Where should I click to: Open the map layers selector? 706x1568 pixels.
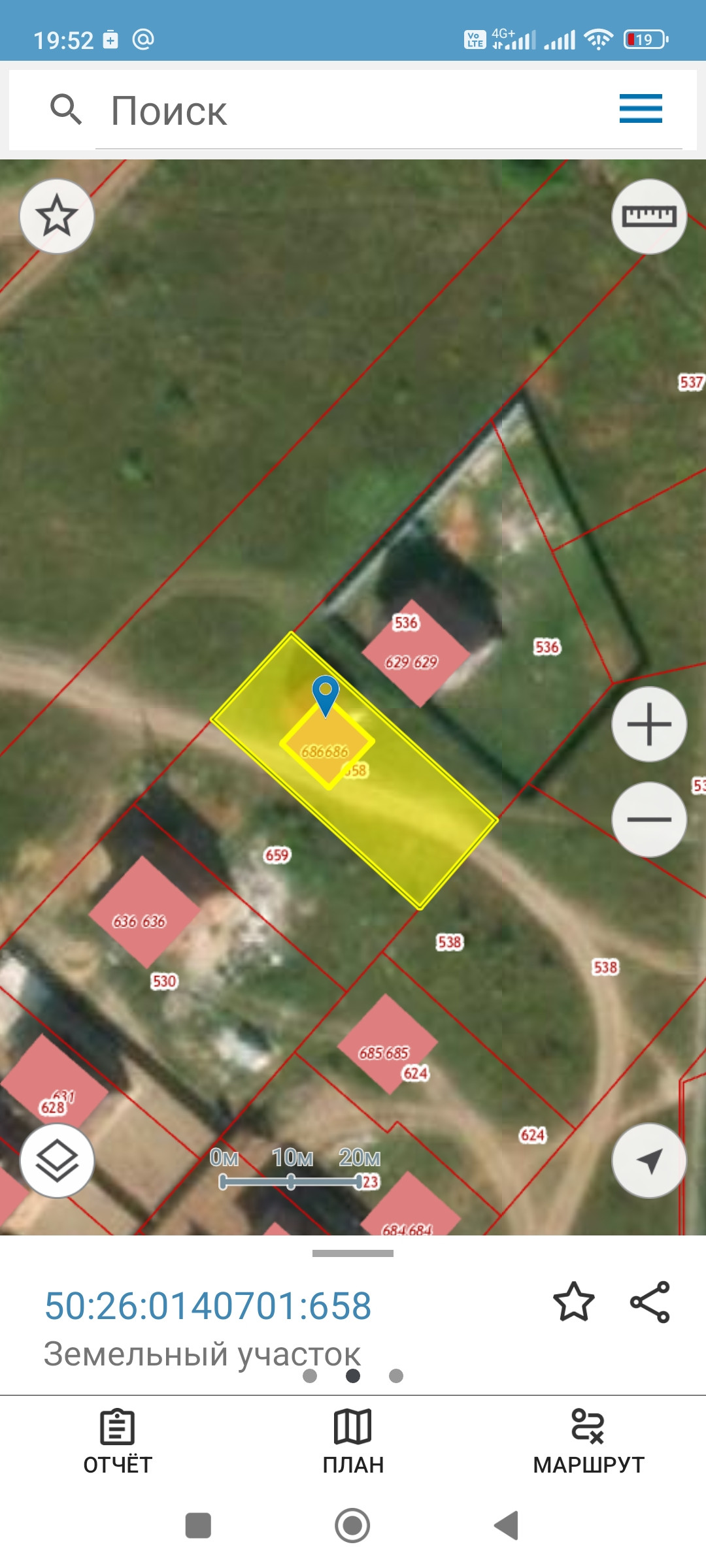pyautogui.click(x=57, y=1161)
